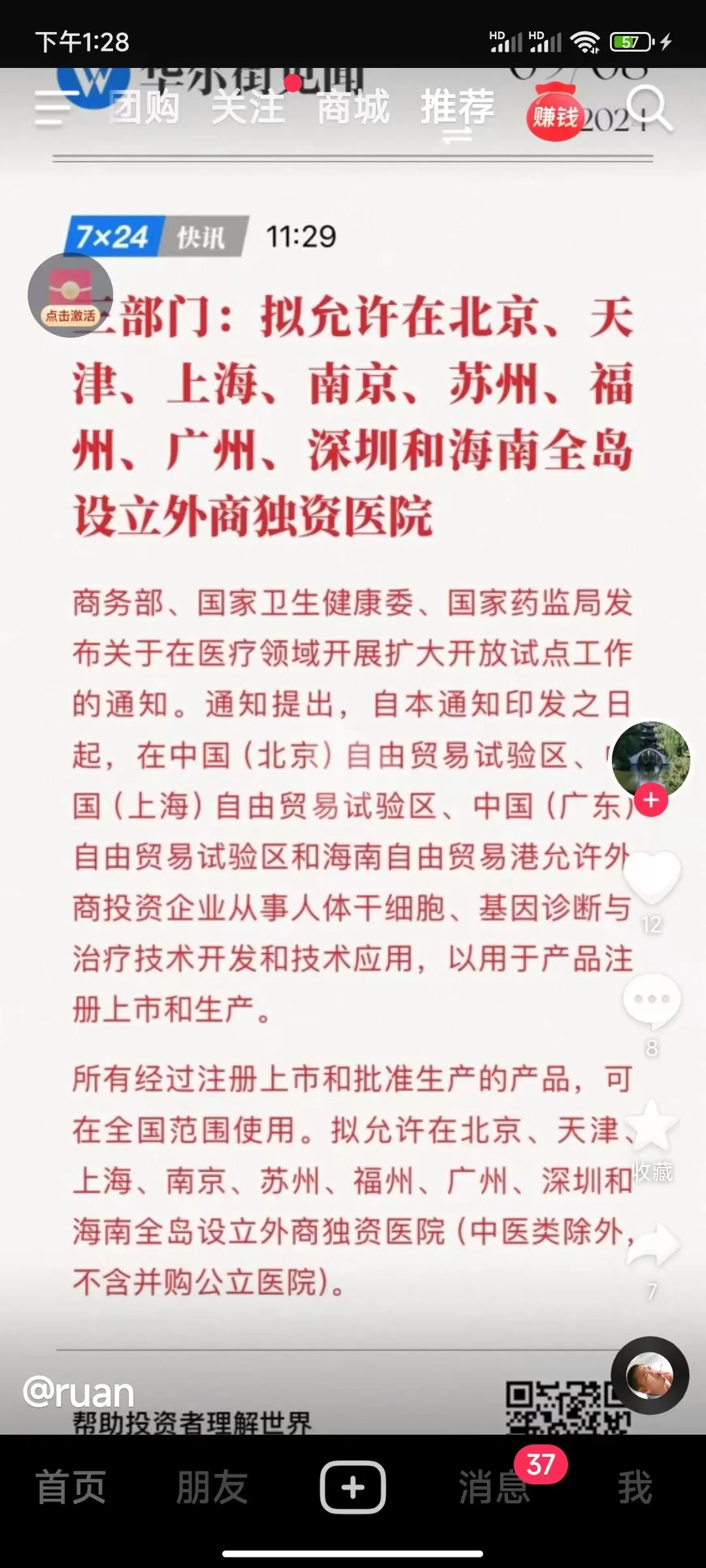
Task: Open the hamburger menu
Action: pos(52,108)
